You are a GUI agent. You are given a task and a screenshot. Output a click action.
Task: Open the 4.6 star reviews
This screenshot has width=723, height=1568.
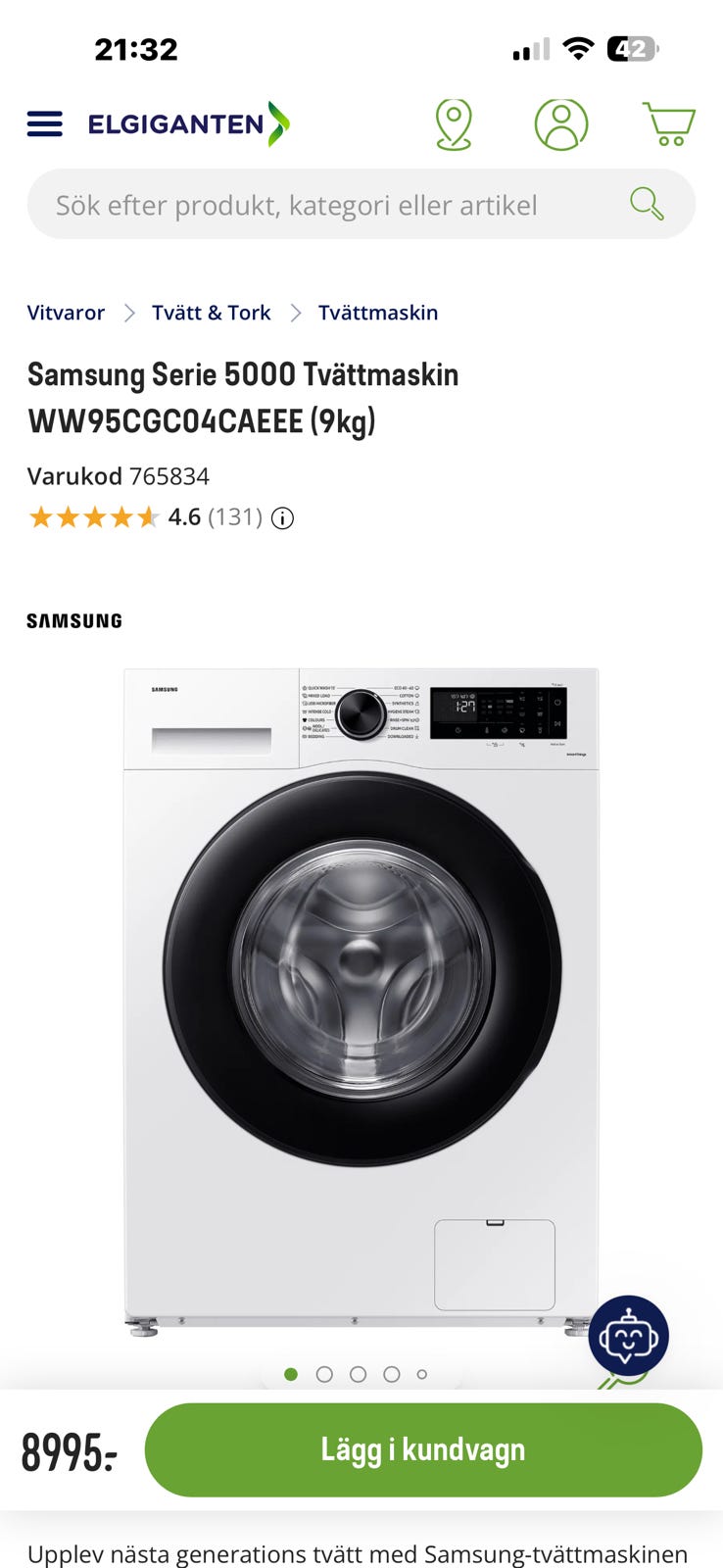tap(145, 516)
